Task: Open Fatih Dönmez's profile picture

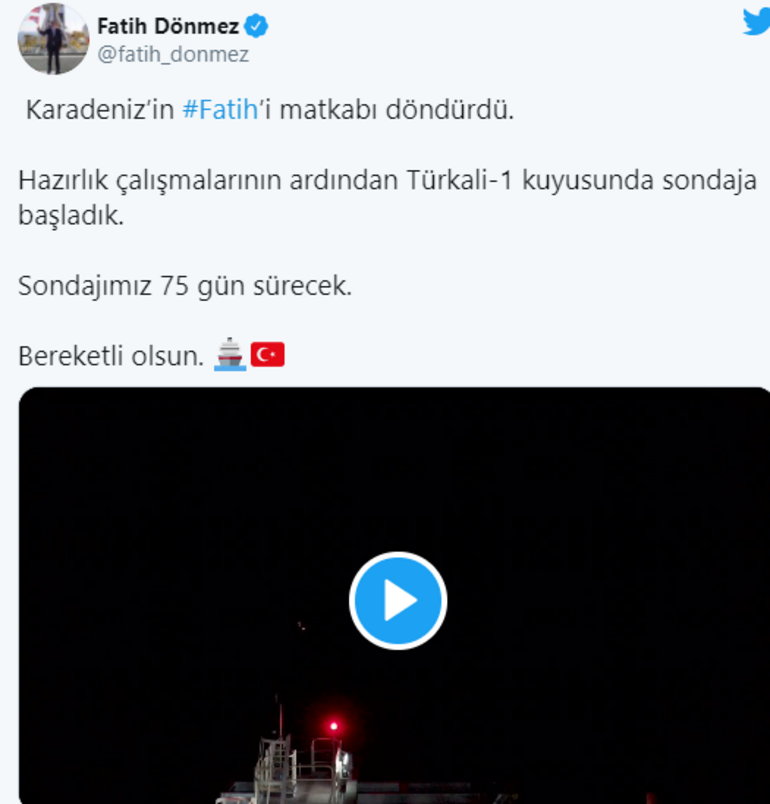Action: coord(52,38)
